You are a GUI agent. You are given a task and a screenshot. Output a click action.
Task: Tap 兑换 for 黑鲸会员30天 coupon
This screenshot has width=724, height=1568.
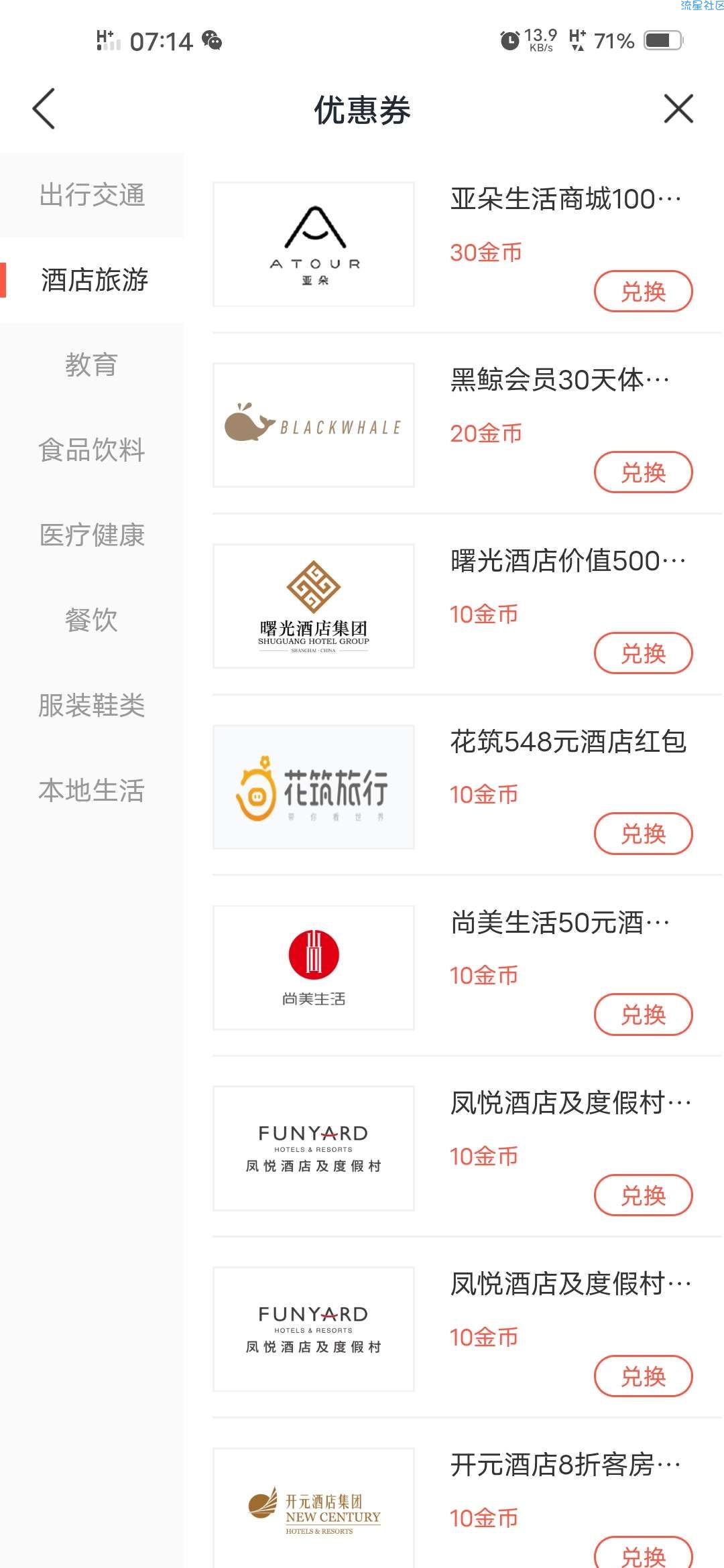643,472
